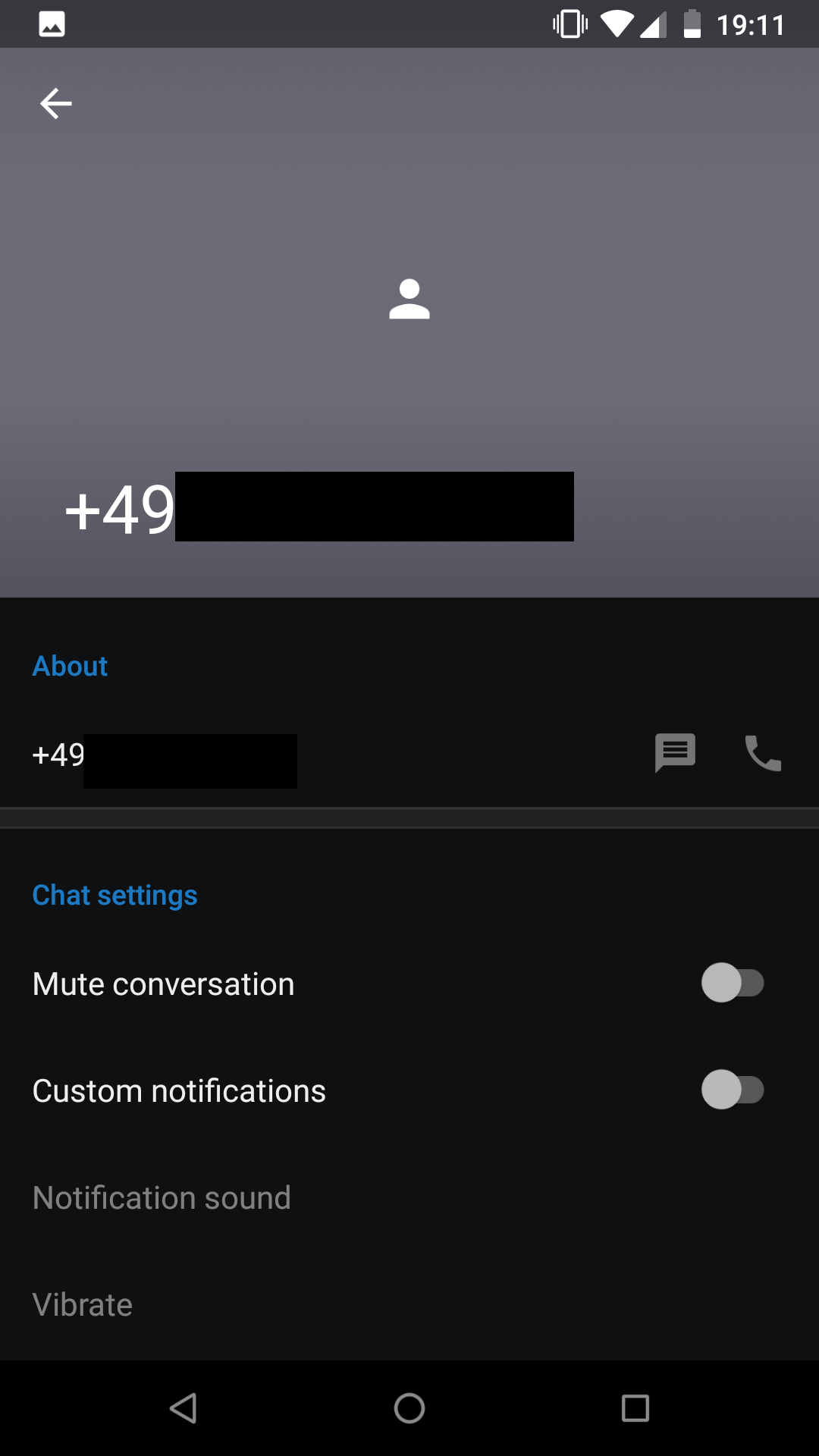Open the screenshot notification icon in status bar
The width and height of the screenshot is (819, 1456).
coord(52,23)
